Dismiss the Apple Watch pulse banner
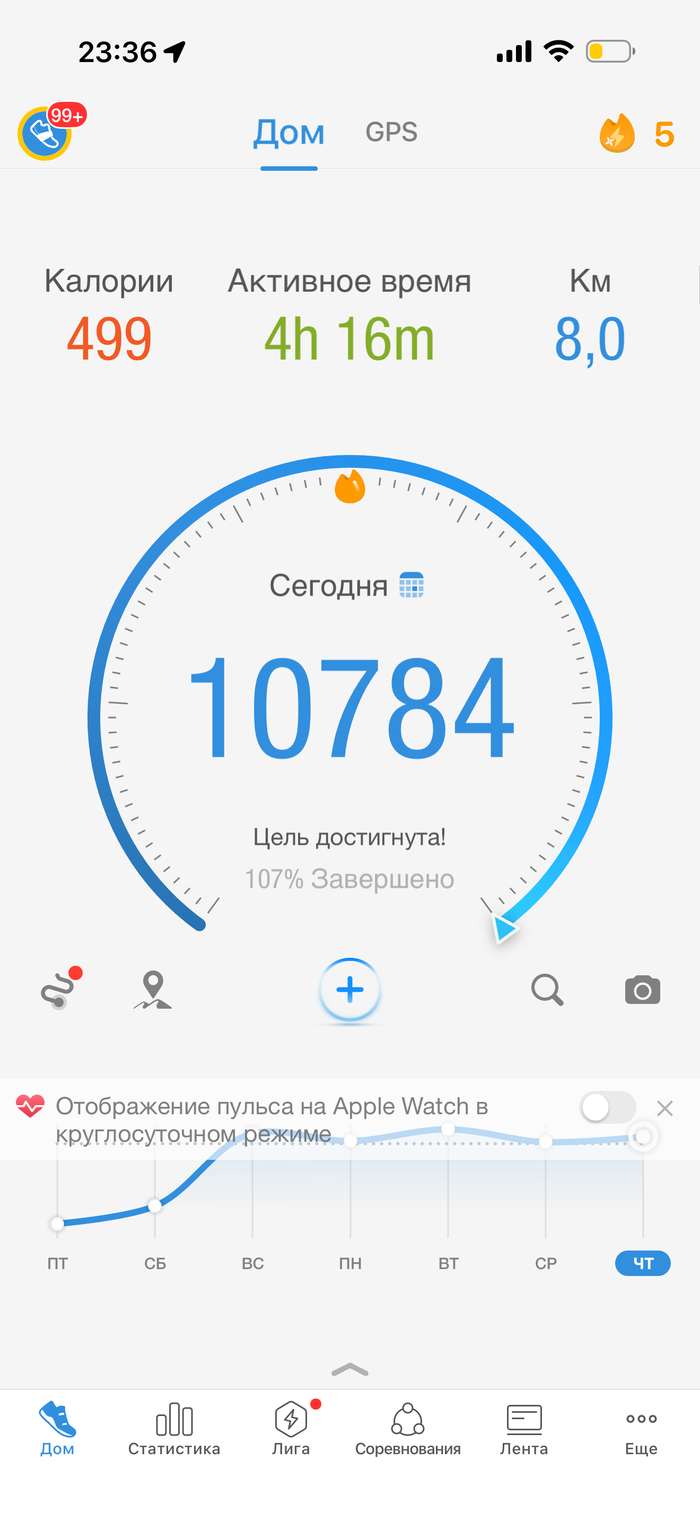 (x=665, y=1108)
